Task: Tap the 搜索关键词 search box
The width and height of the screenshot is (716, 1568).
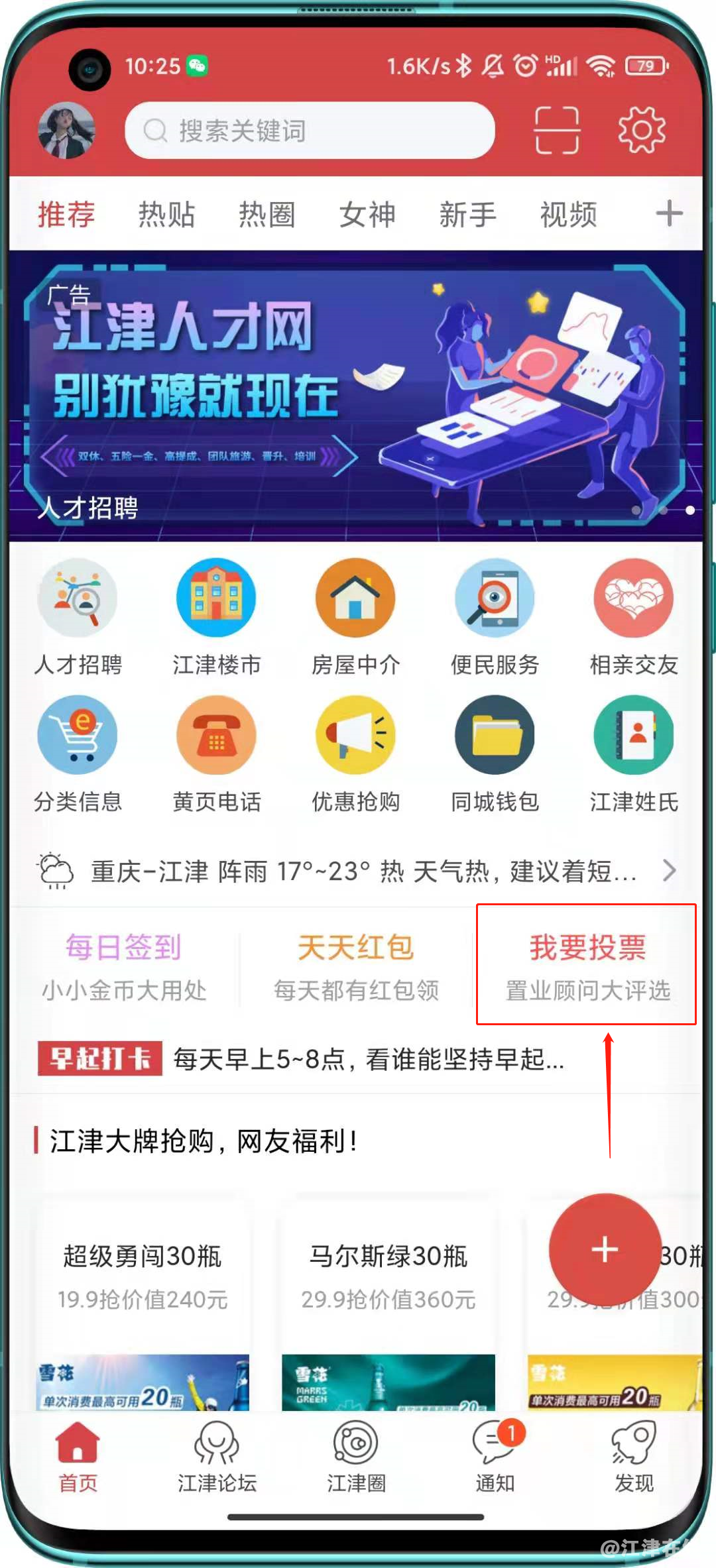Action: (310, 131)
